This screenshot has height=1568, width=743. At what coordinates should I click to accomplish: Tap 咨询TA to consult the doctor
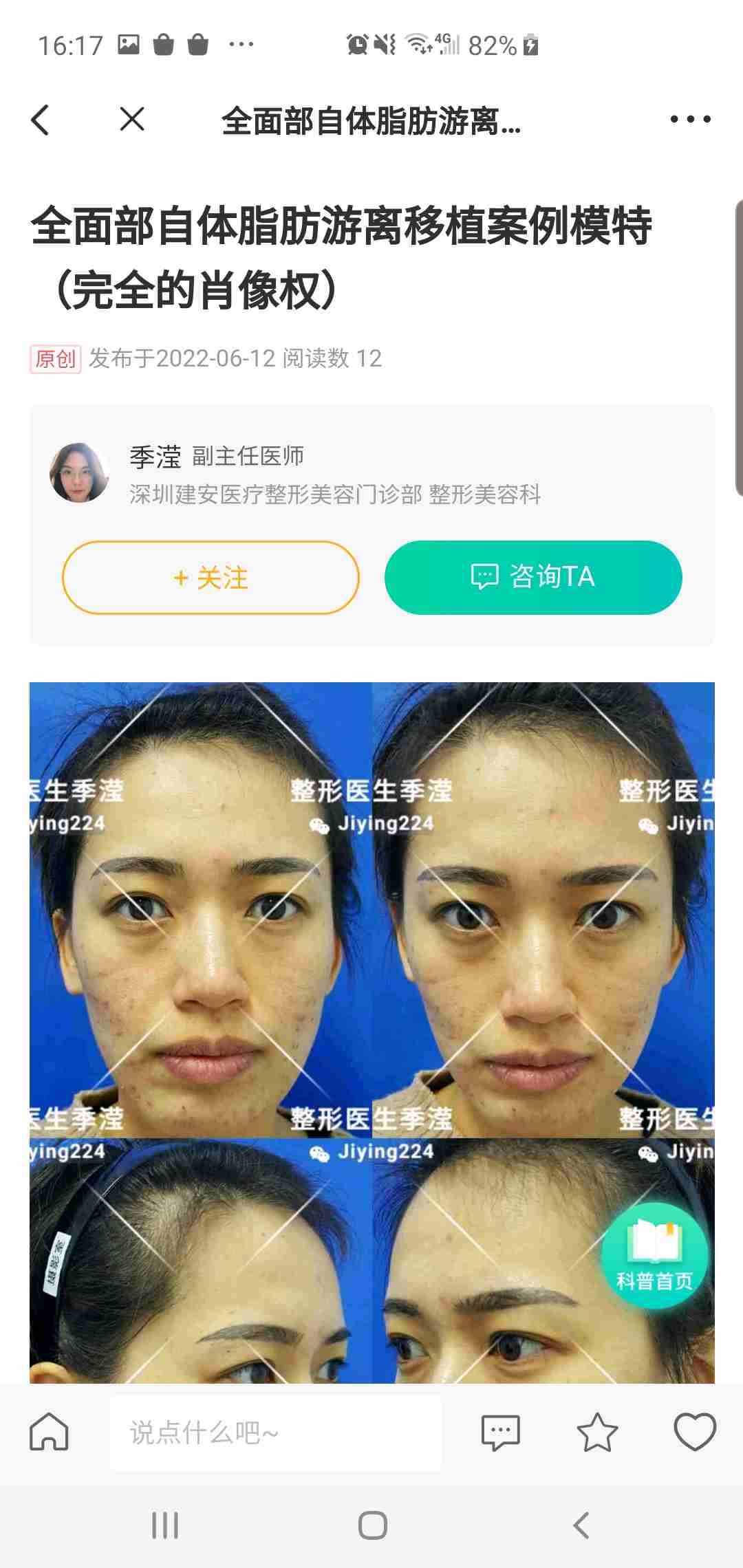533,578
